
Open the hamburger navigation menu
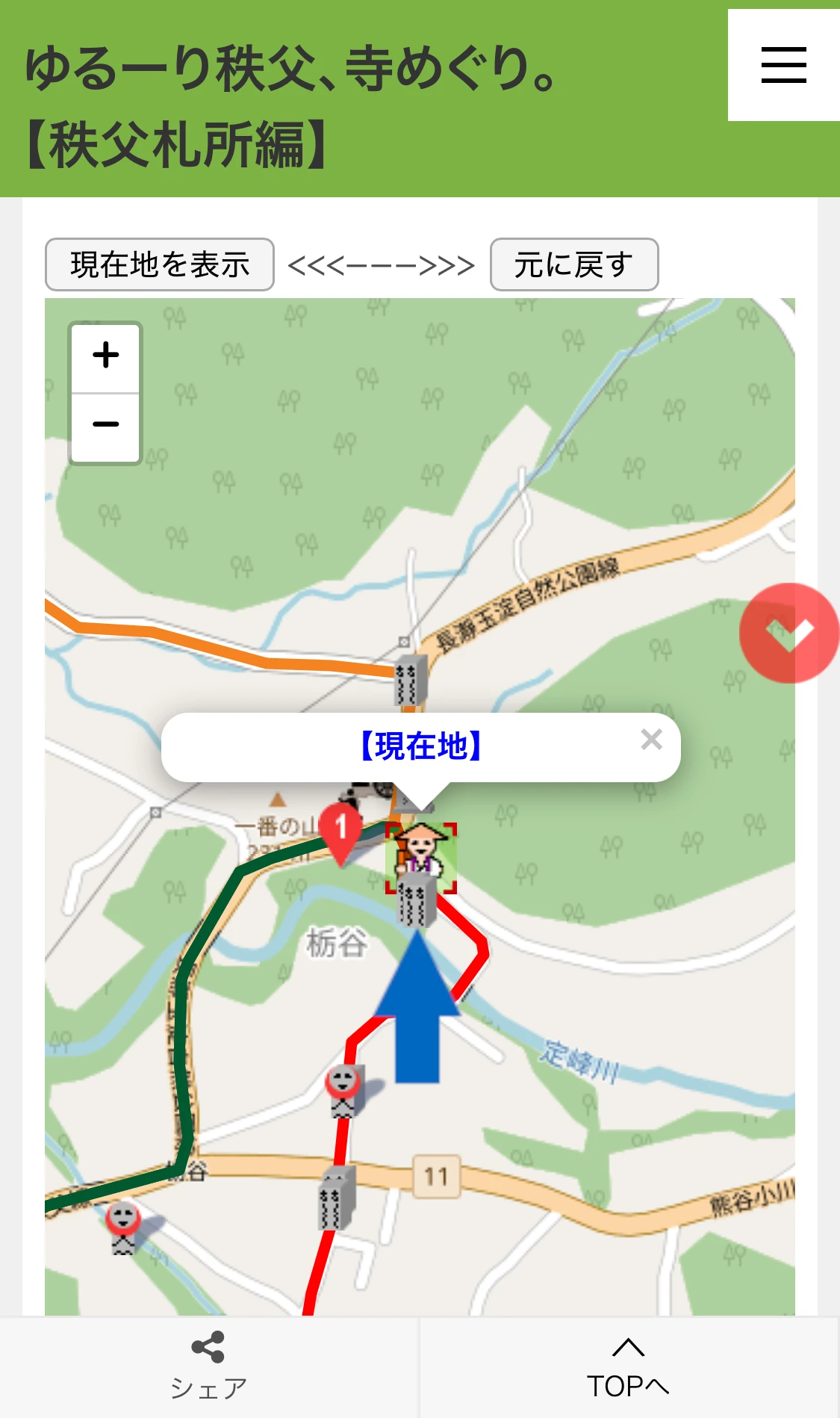(783, 66)
